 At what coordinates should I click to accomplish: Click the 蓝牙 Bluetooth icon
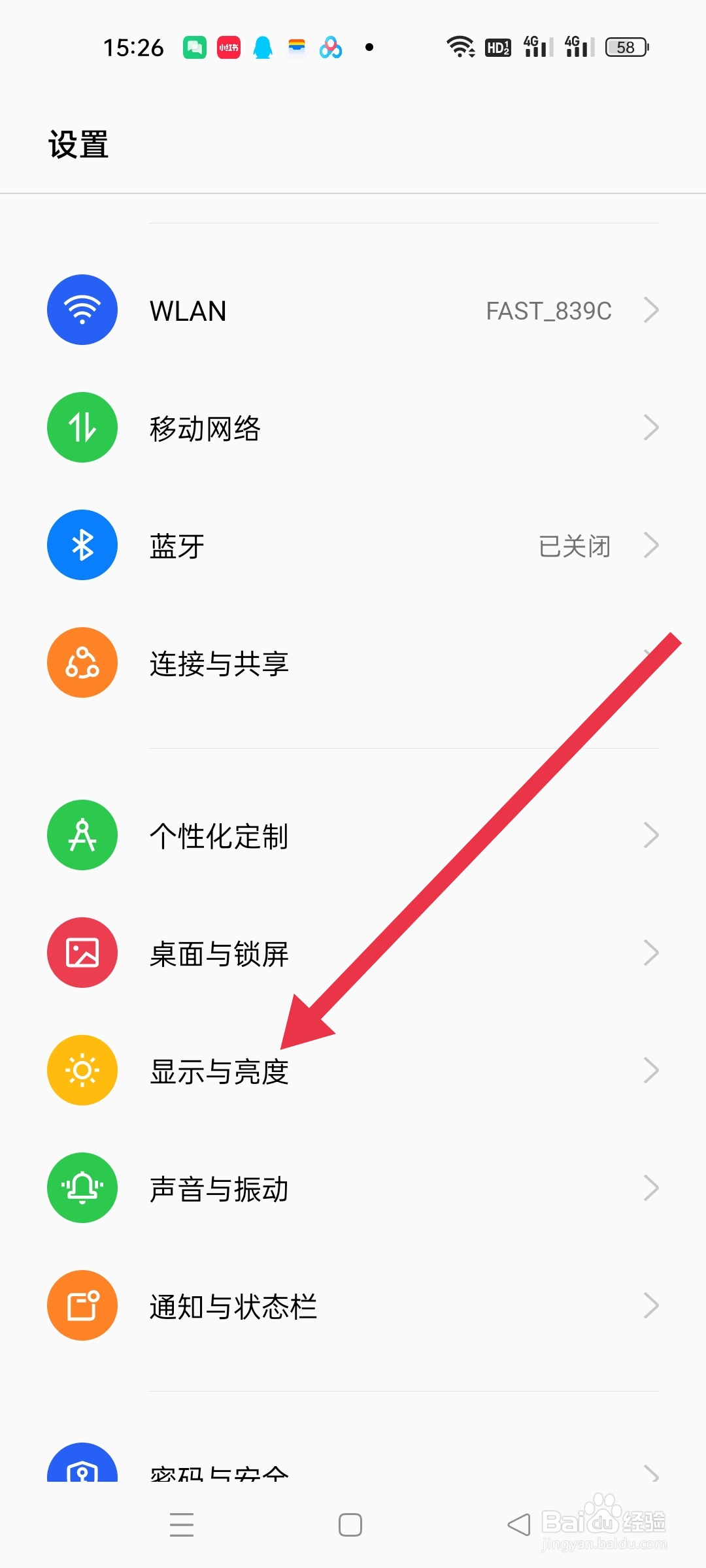click(x=82, y=545)
